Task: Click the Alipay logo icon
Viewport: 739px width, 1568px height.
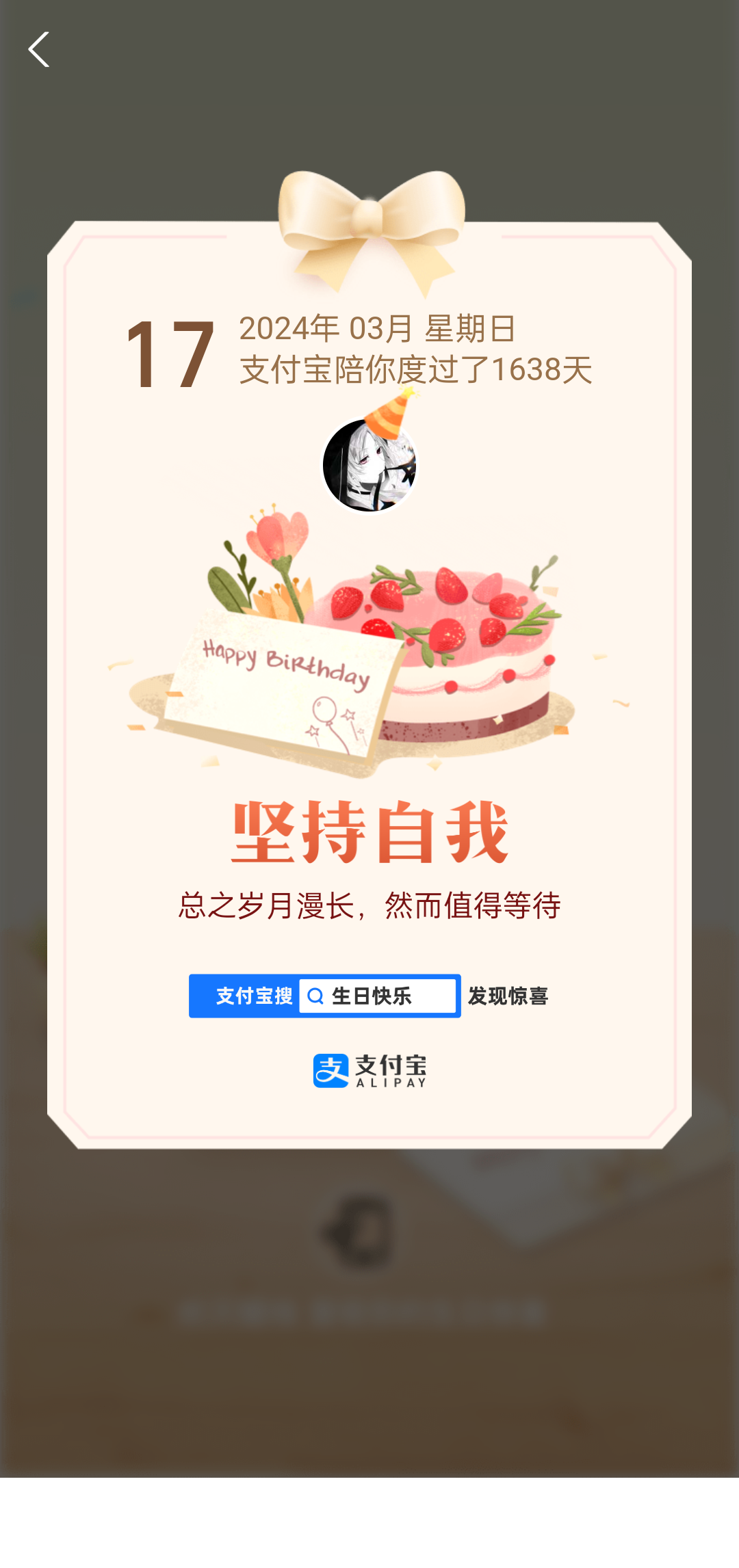Action: 330,1071
